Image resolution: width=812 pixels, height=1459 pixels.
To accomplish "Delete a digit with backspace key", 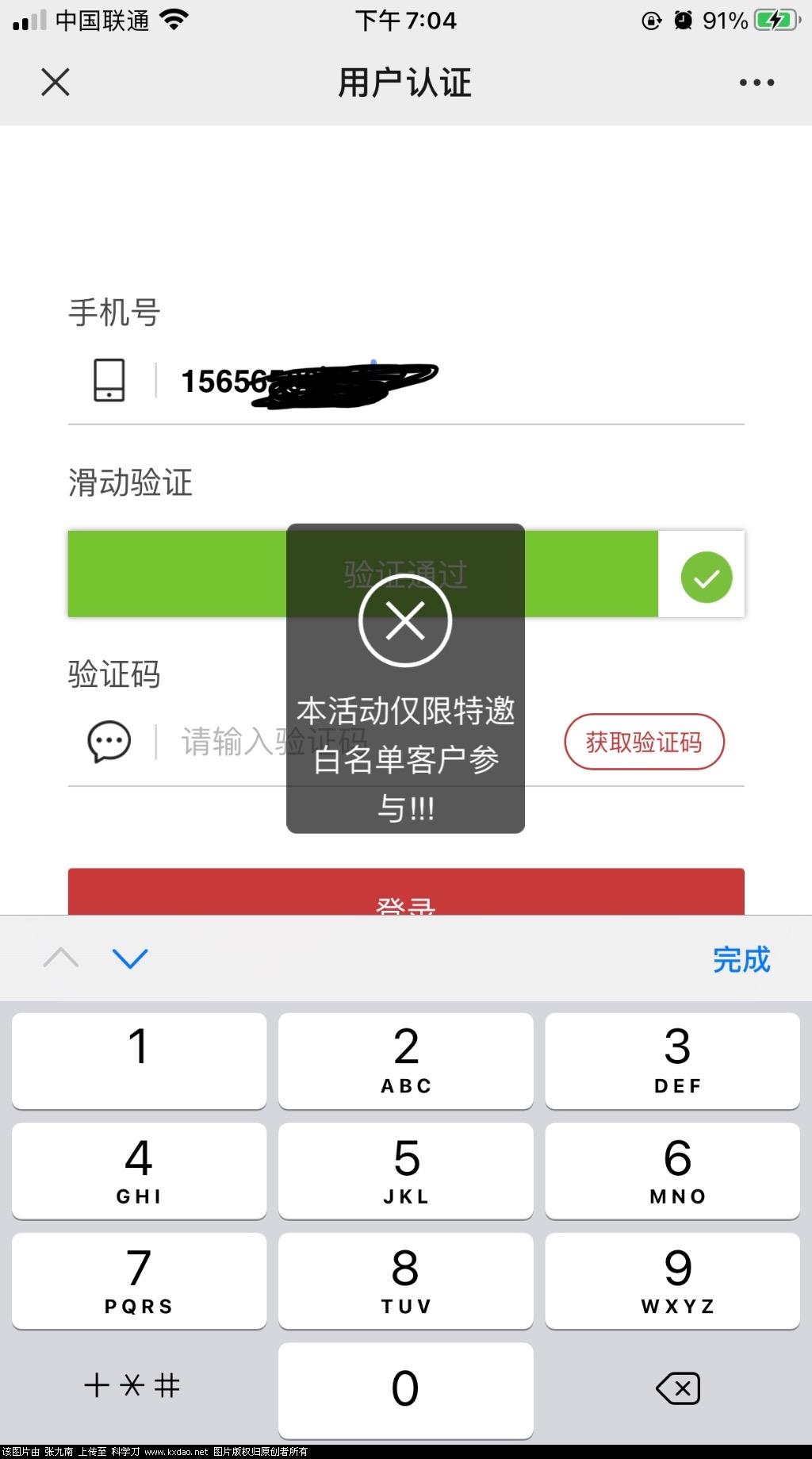I will [678, 1388].
